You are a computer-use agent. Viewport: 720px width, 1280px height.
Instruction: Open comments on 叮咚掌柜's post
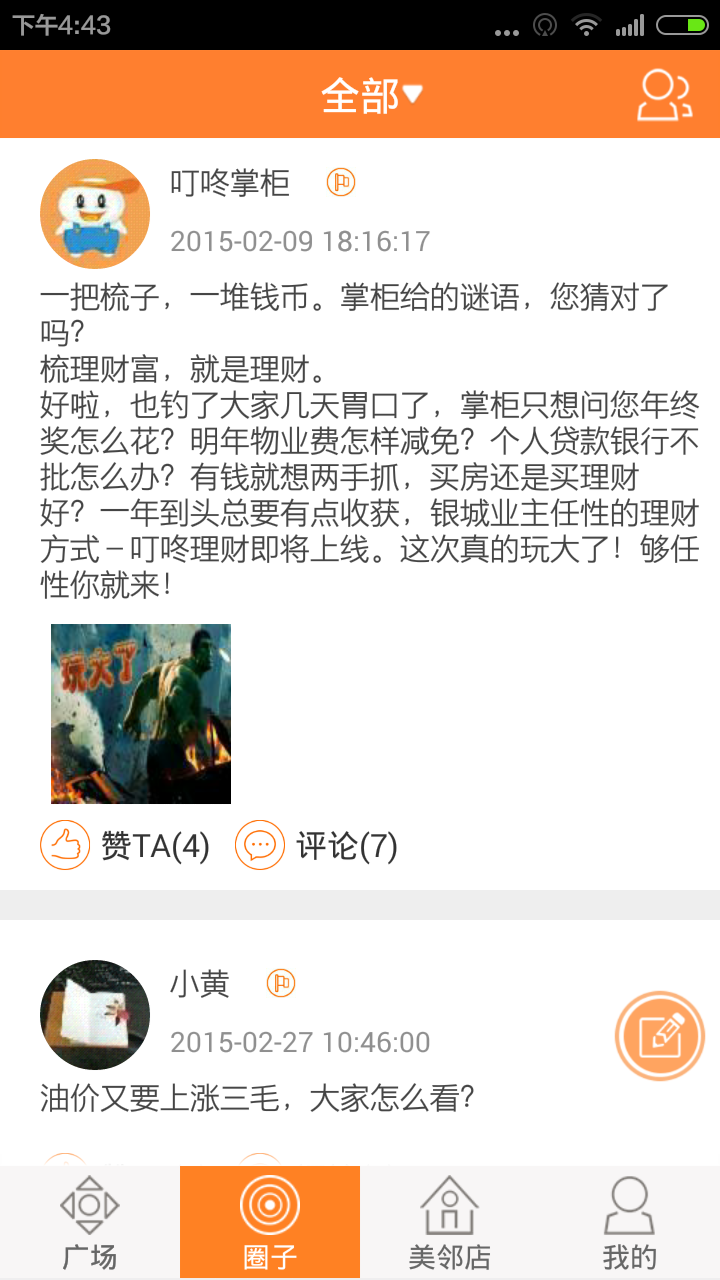tap(317, 846)
